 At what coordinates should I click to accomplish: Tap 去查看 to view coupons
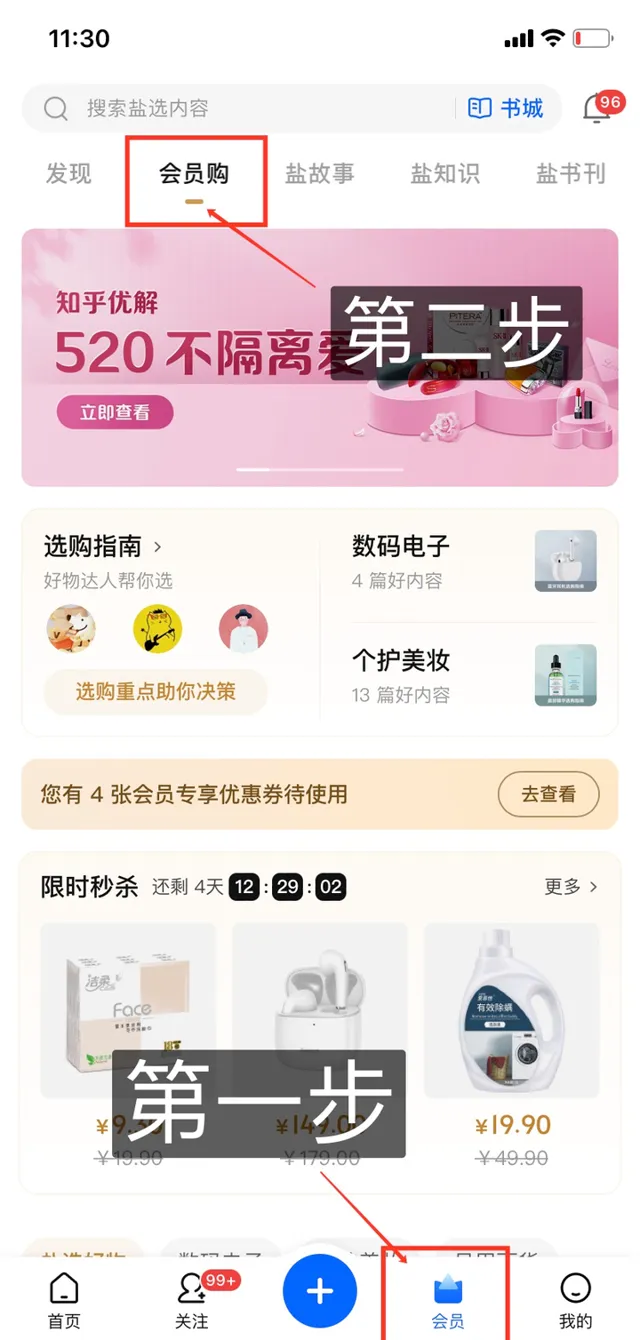(549, 795)
